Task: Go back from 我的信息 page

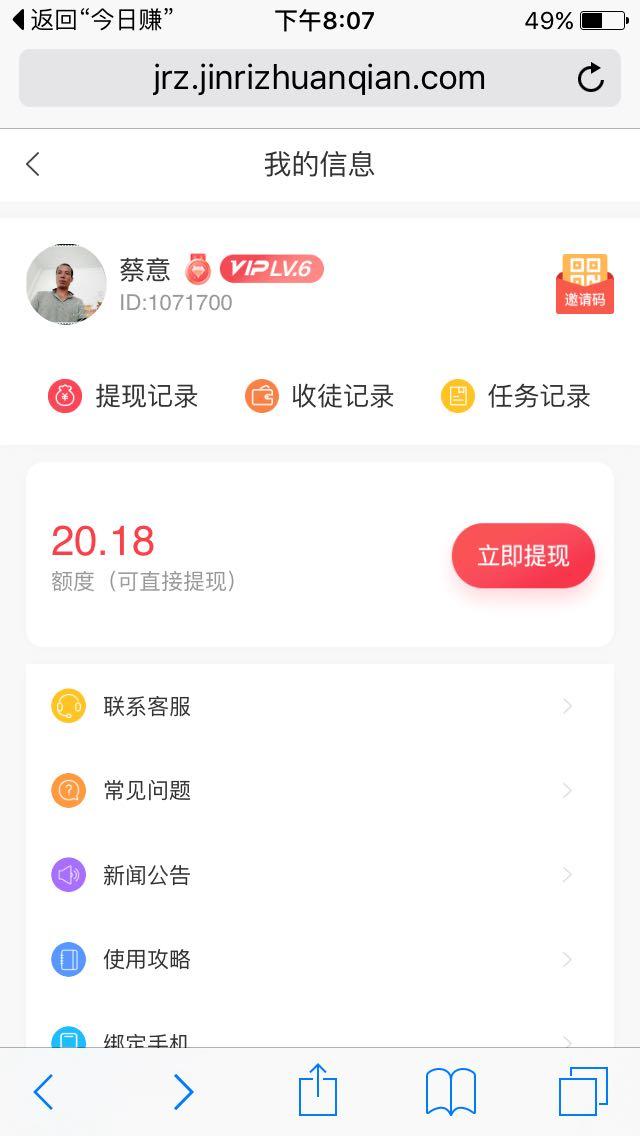Action: [33, 164]
